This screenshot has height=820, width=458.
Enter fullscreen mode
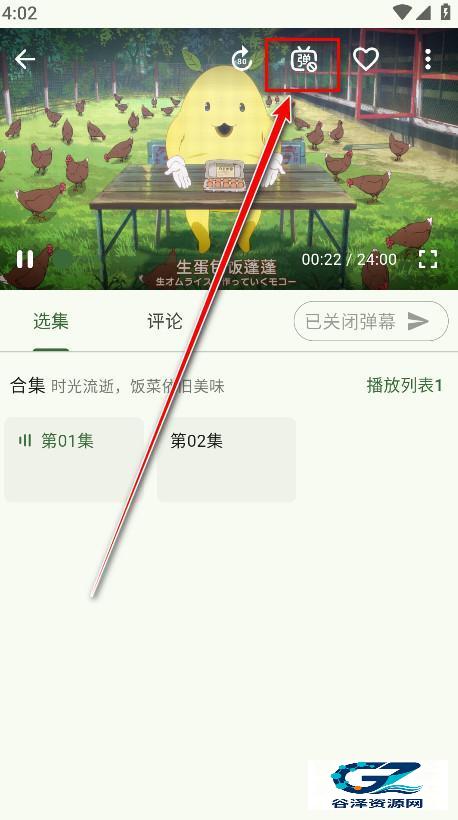(x=428, y=259)
